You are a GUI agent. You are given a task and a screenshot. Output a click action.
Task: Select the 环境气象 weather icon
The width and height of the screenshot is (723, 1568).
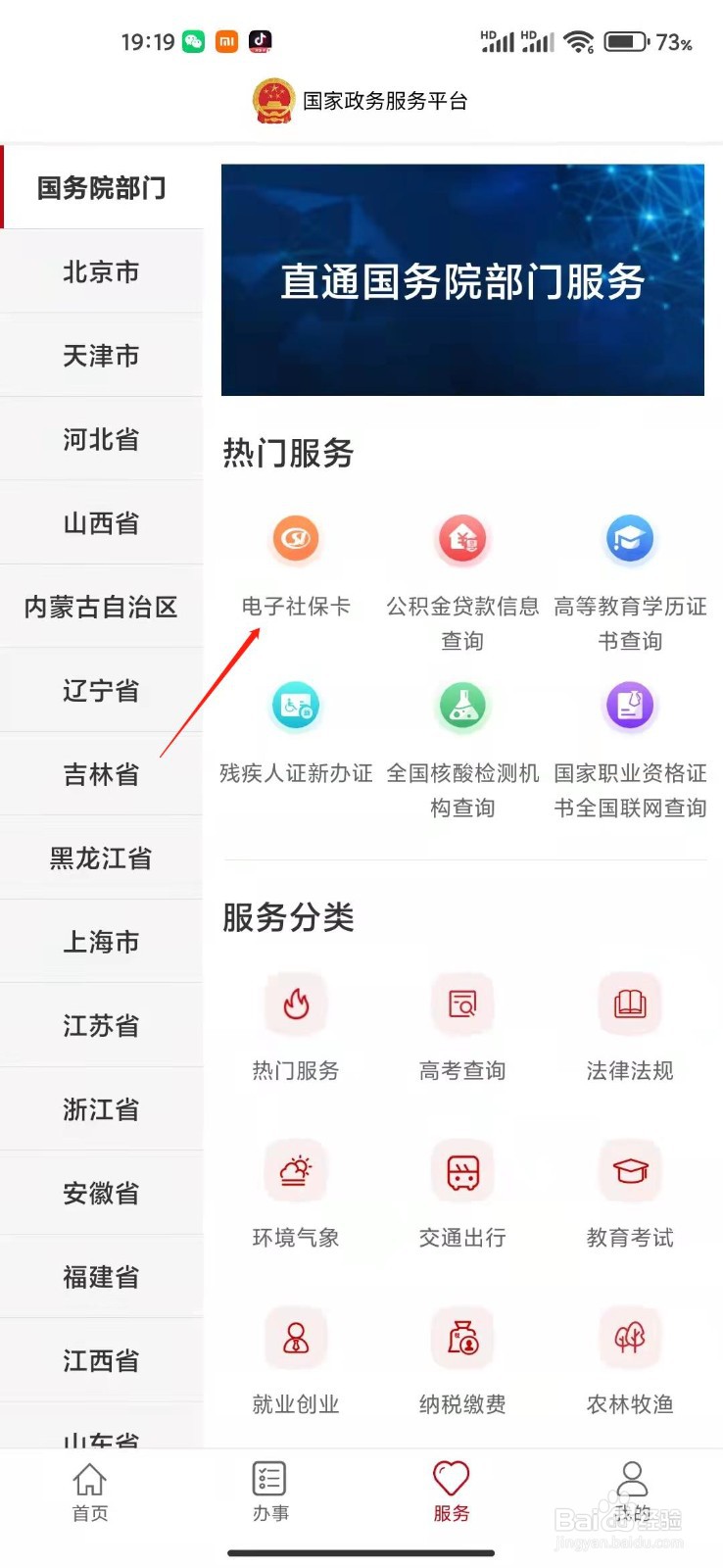[x=295, y=1171]
